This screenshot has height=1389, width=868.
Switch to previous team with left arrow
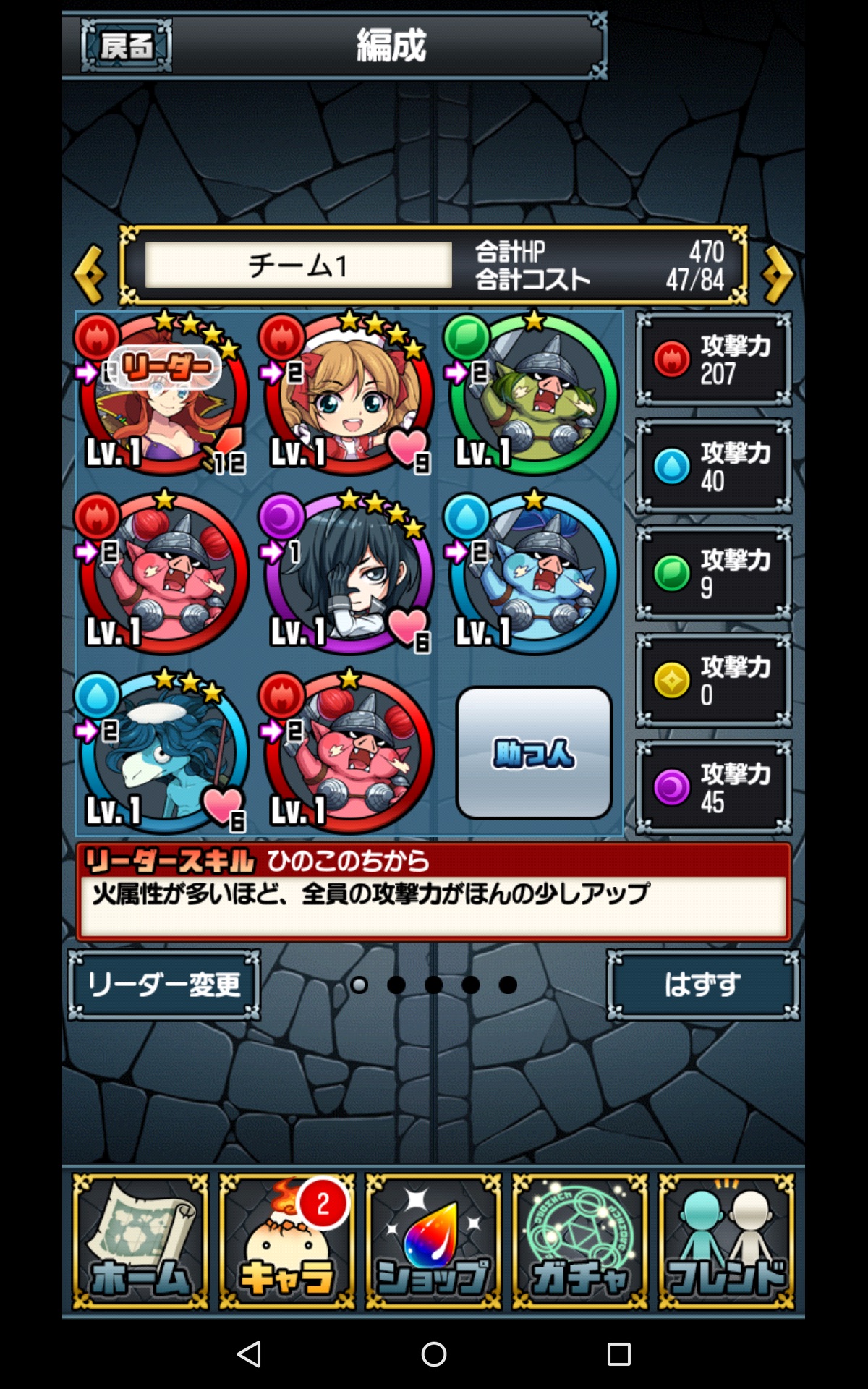click(90, 274)
